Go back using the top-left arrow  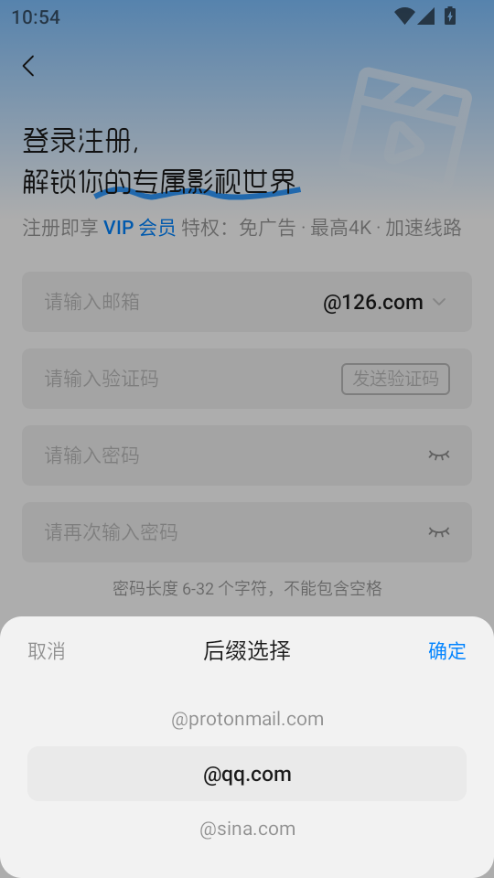tap(29, 66)
